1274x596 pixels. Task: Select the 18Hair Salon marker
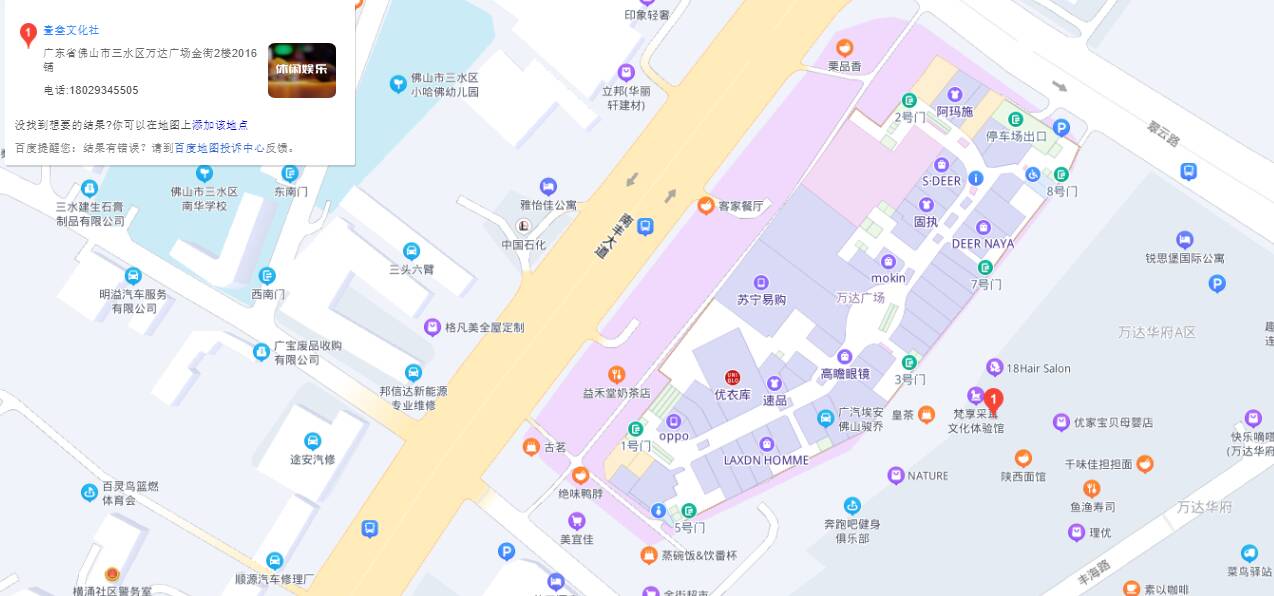[x=994, y=368]
